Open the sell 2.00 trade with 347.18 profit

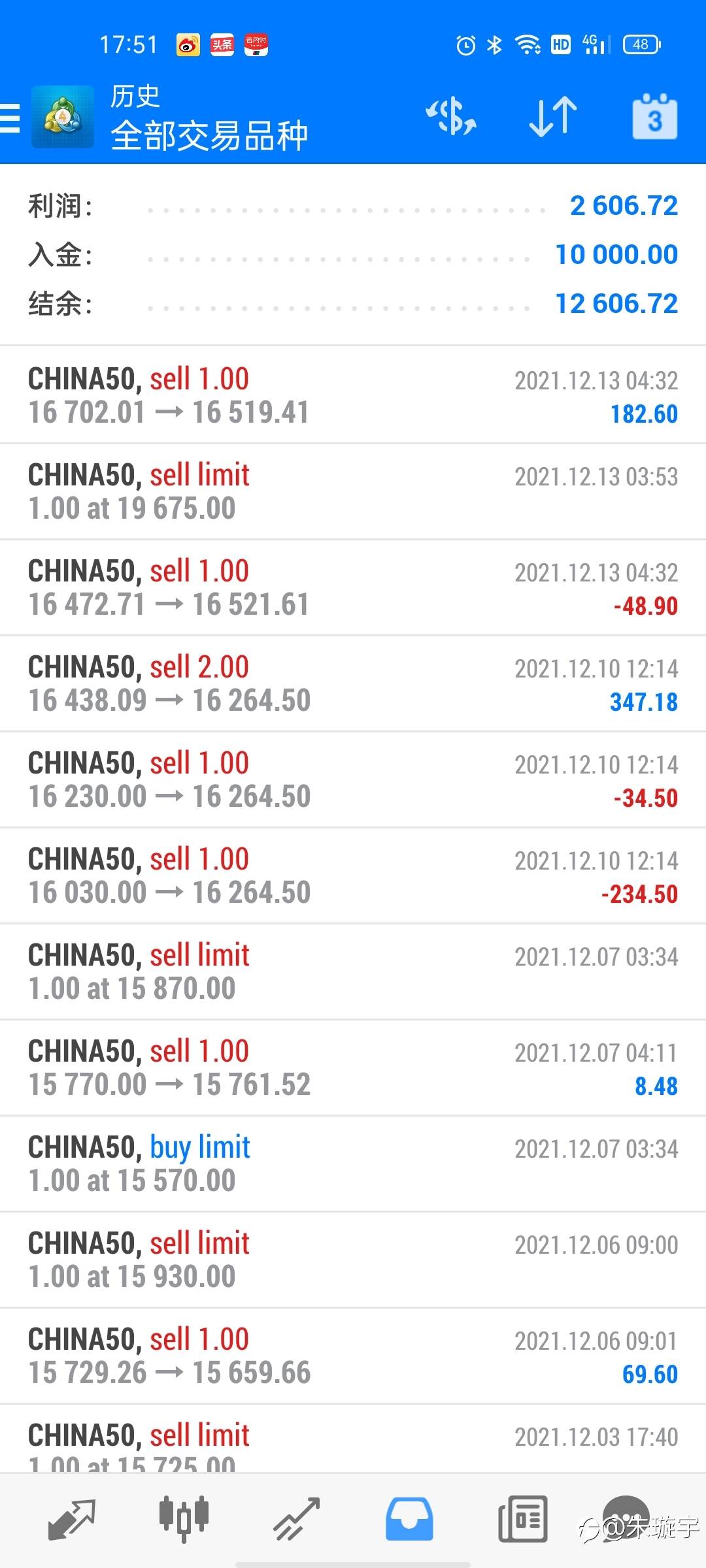353,683
